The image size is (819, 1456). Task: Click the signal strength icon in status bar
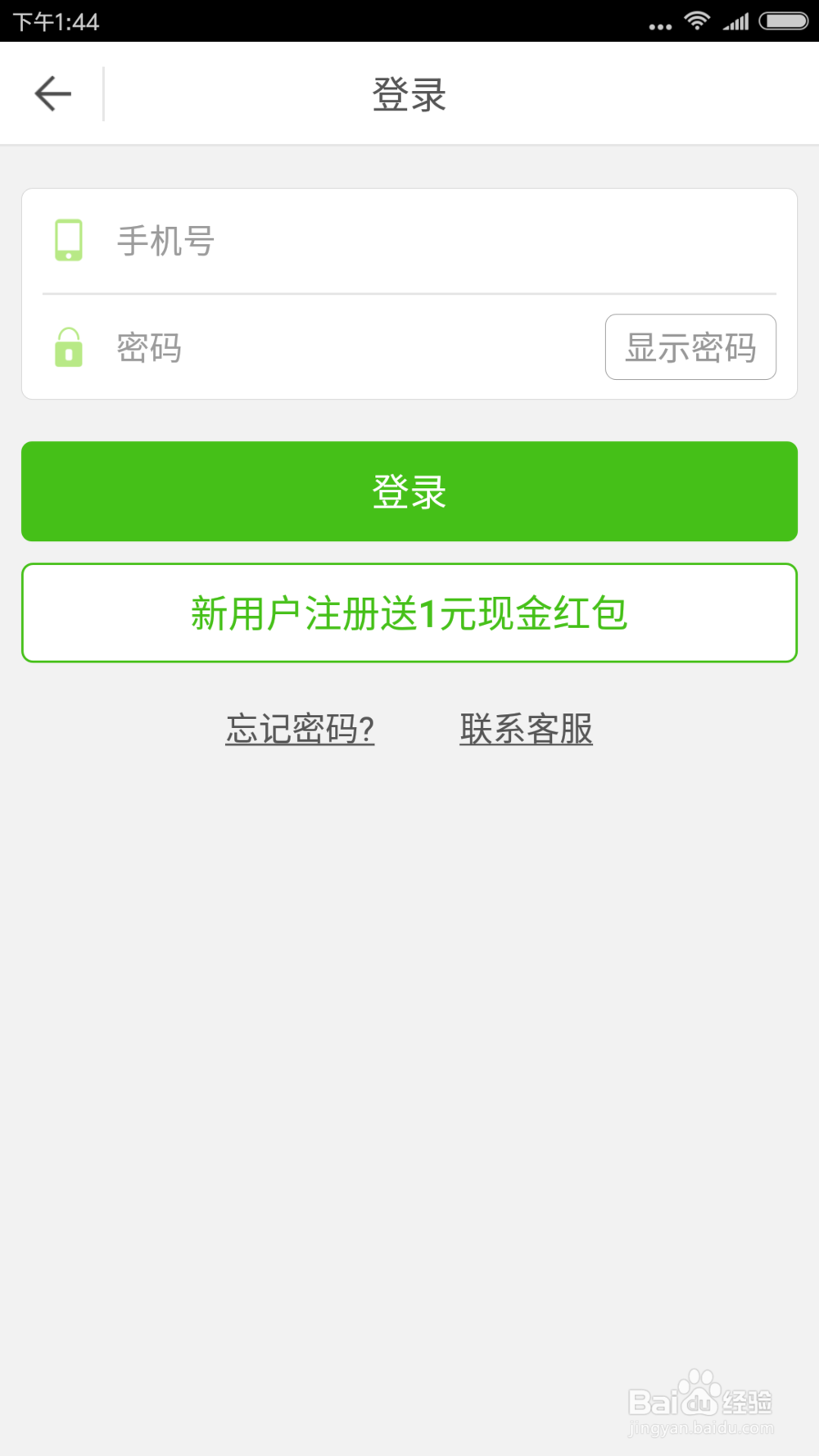click(738, 22)
